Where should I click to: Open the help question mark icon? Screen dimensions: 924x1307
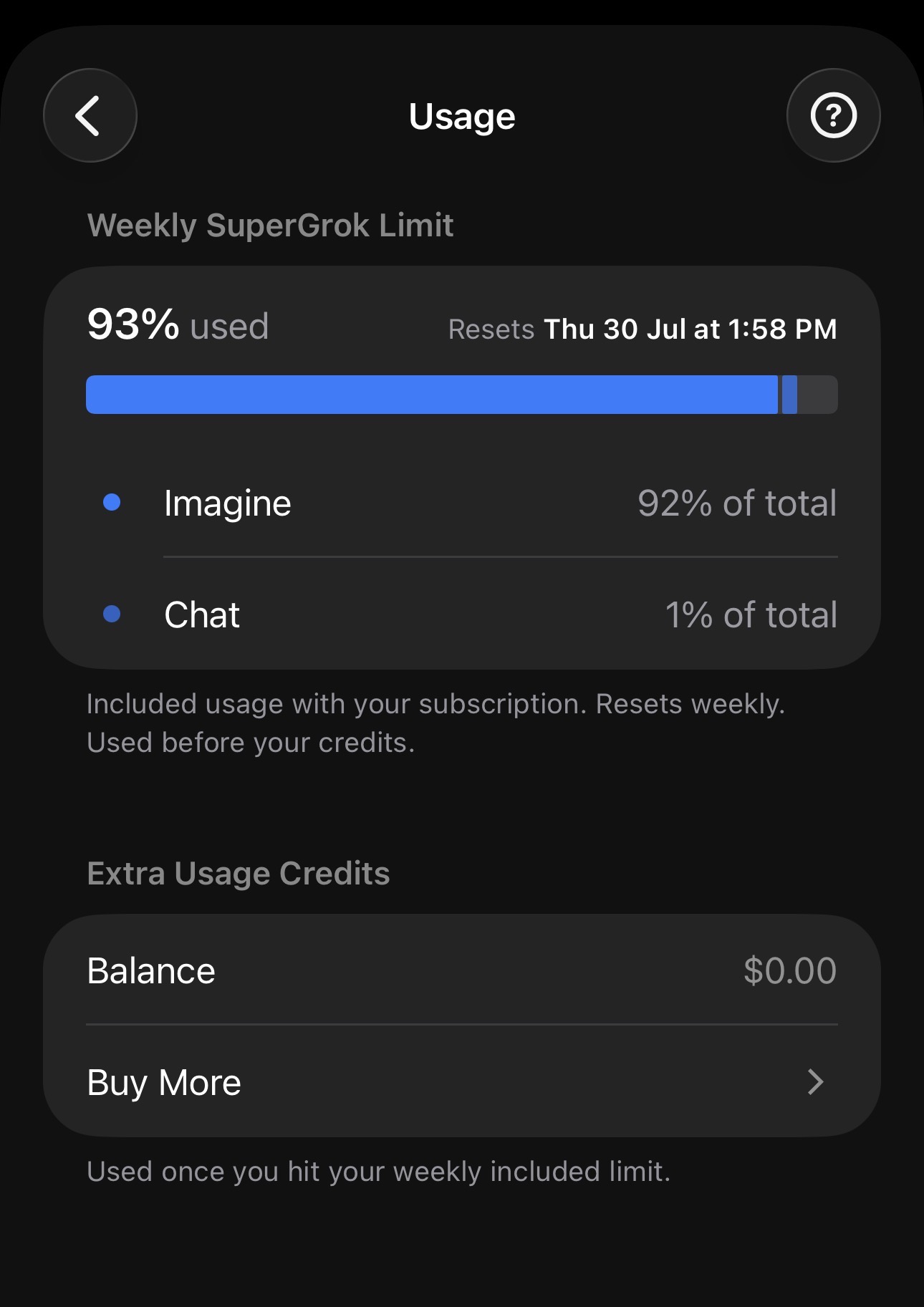point(833,115)
